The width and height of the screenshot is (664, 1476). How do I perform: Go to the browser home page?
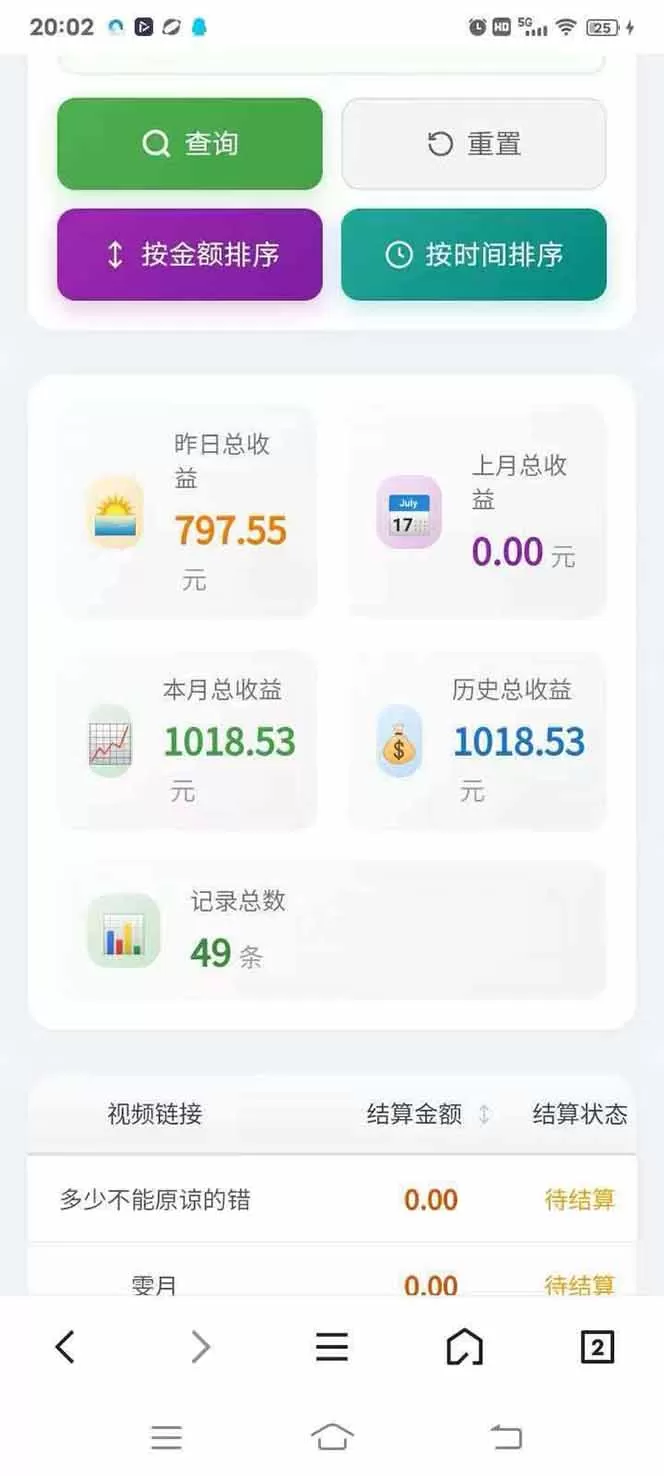(x=464, y=1347)
